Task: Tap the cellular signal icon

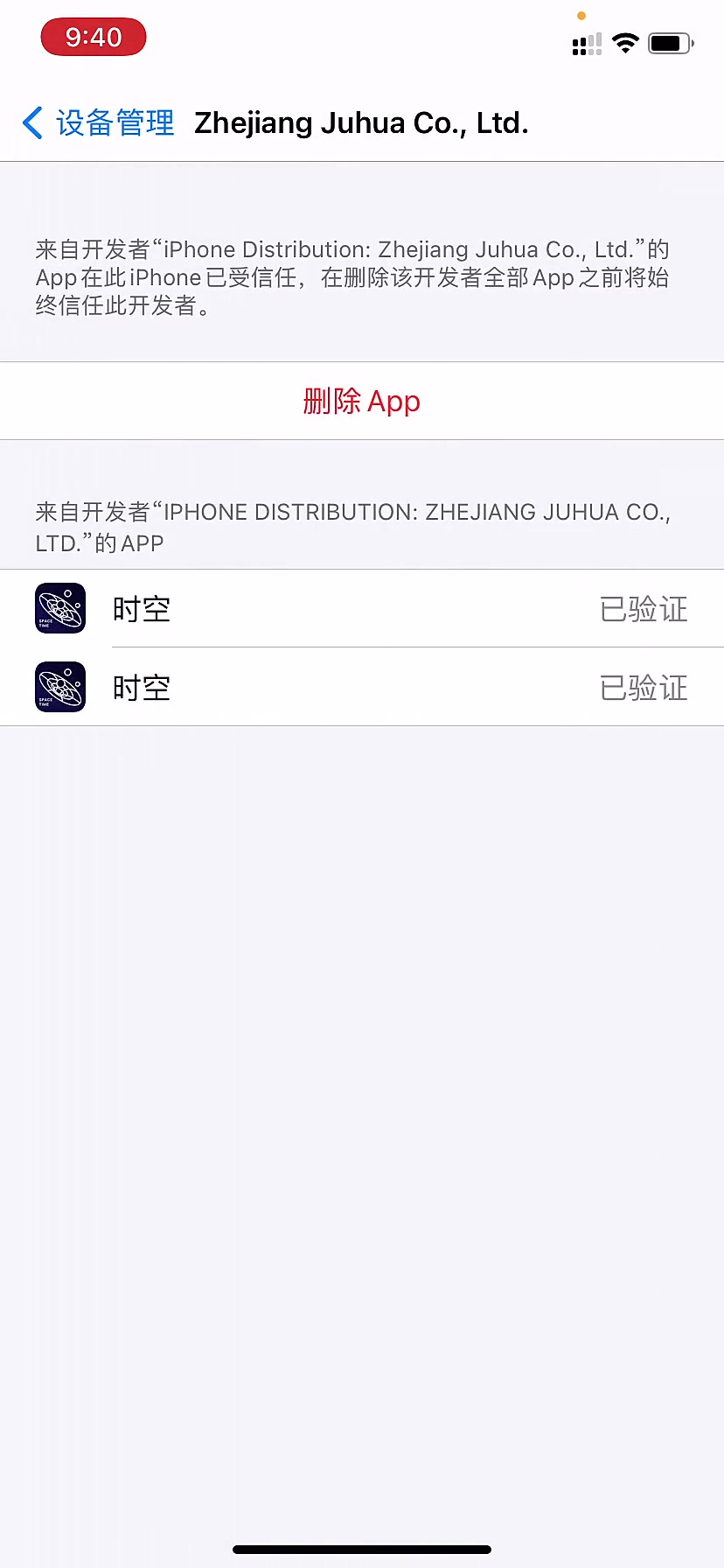Action: click(x=586, y=42)
